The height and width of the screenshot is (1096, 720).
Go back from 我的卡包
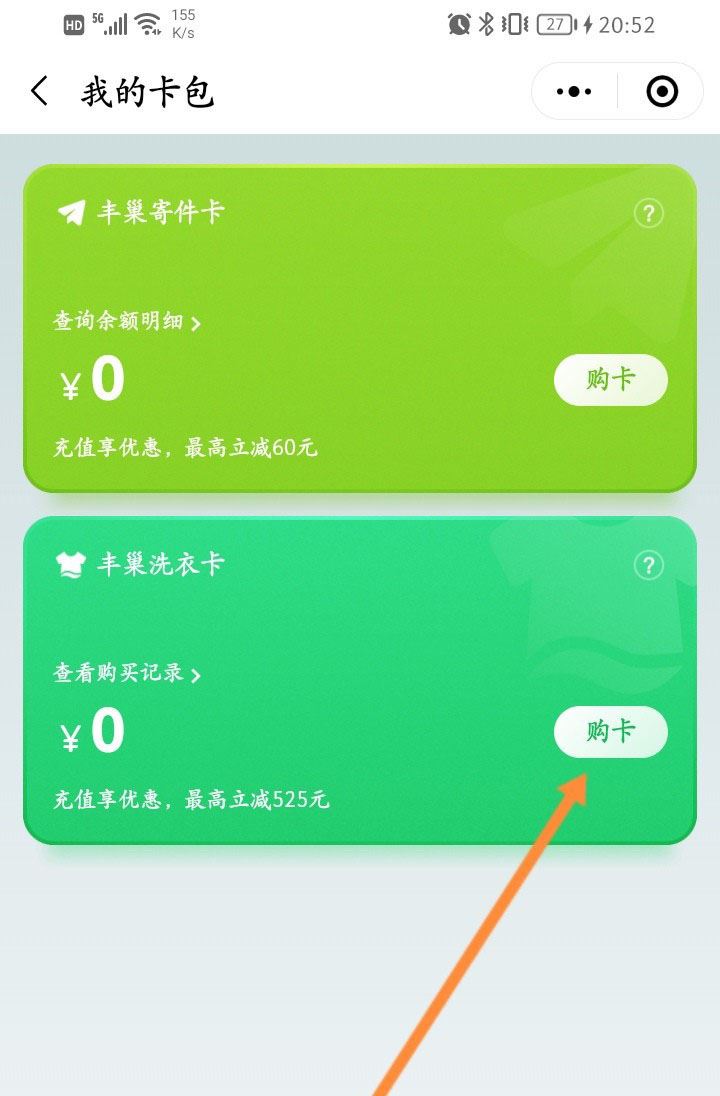[39, 92]
